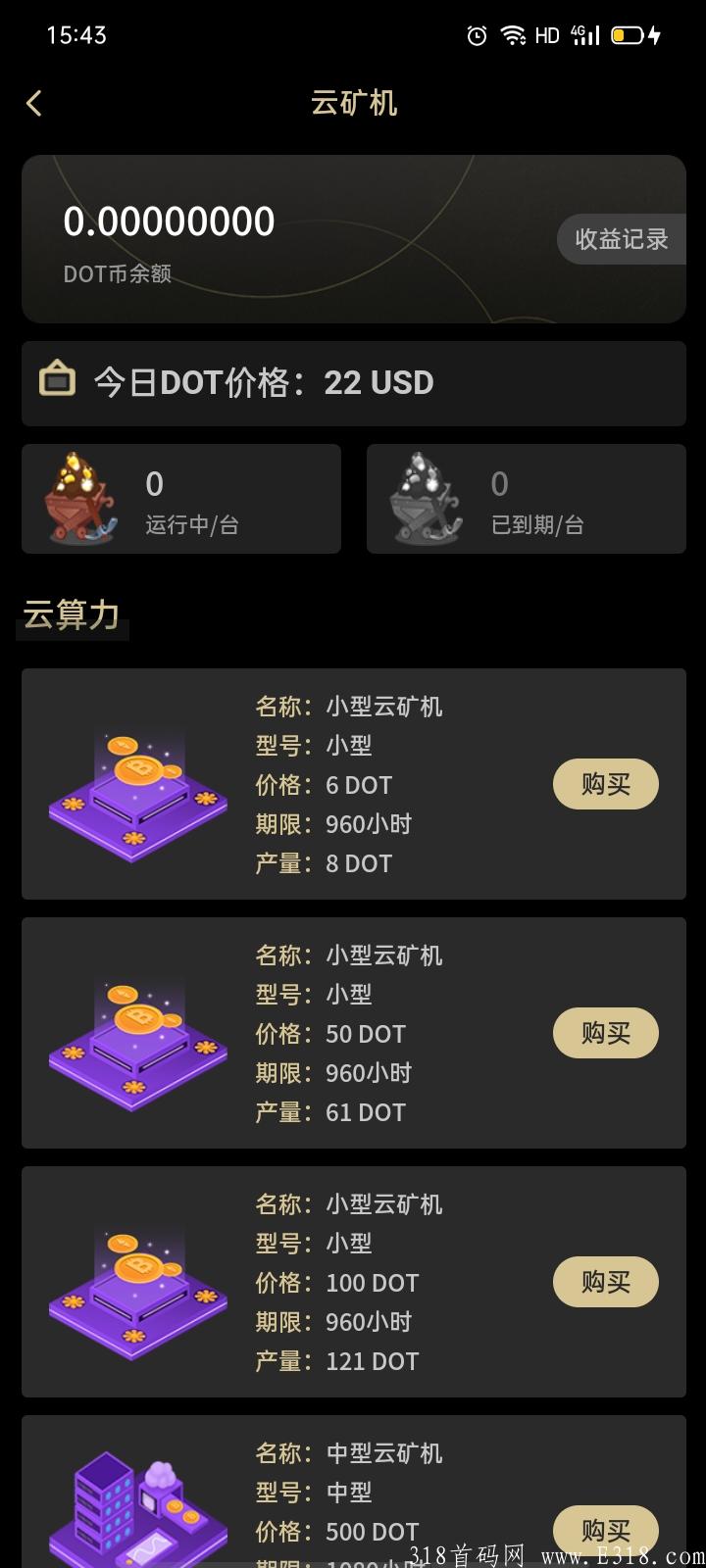This screenshot has width=706, height=1568.
Task: Go back from the 云矿机 page
Action: 34,103
